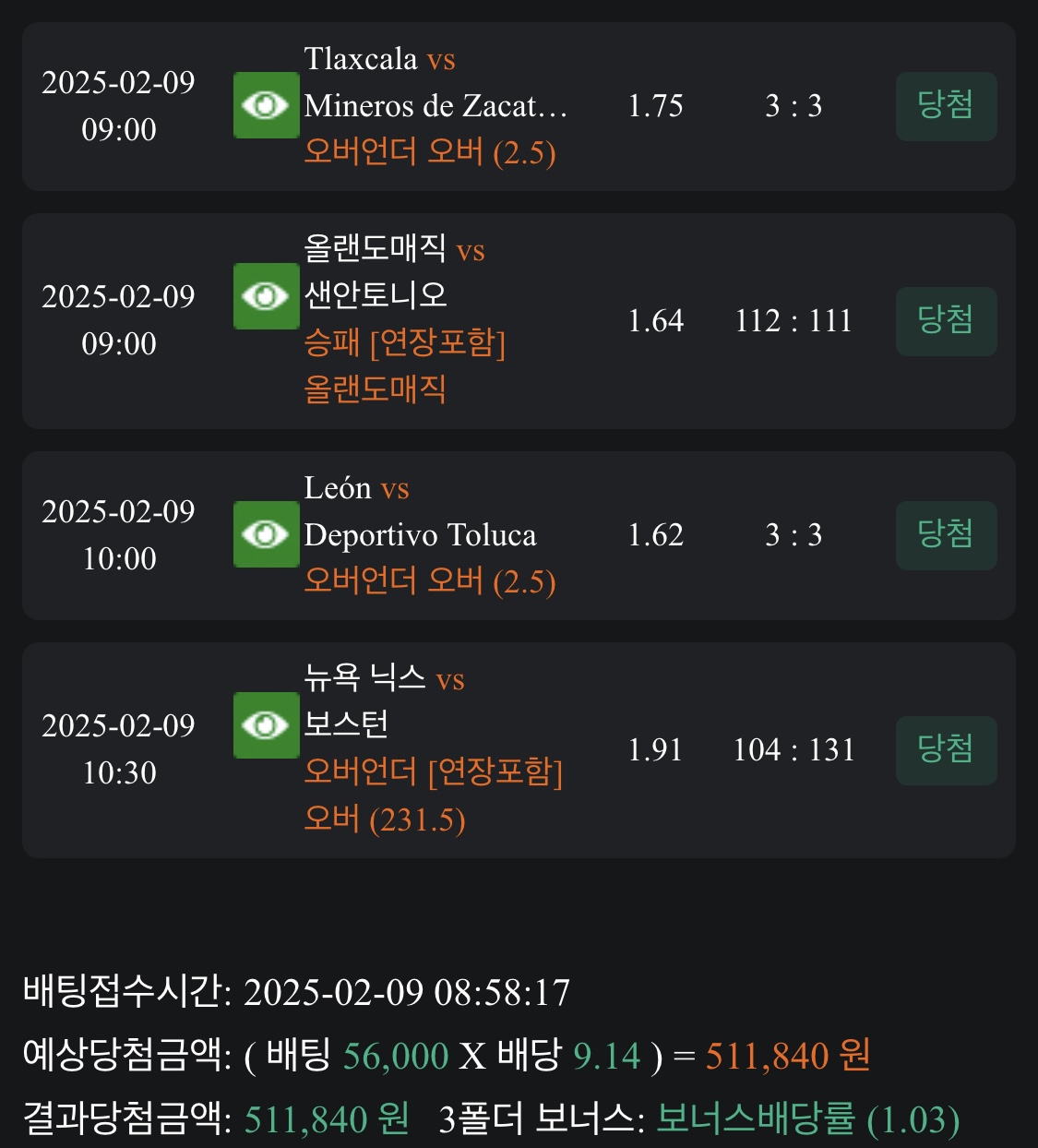Open the eye icon beside 올랜도매직 match
The width and height of the screenshot is (1038, 1148).
[x=266, y=296]
